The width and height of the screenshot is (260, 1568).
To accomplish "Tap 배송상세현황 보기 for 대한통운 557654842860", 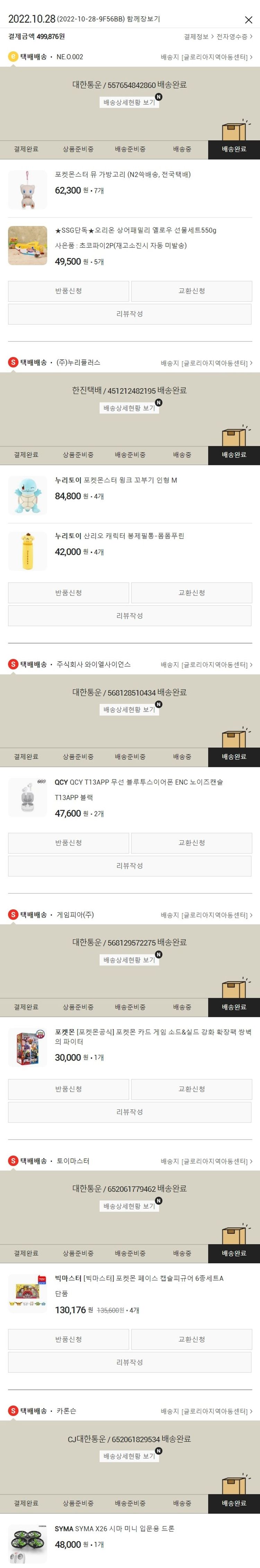I will 129,102.
